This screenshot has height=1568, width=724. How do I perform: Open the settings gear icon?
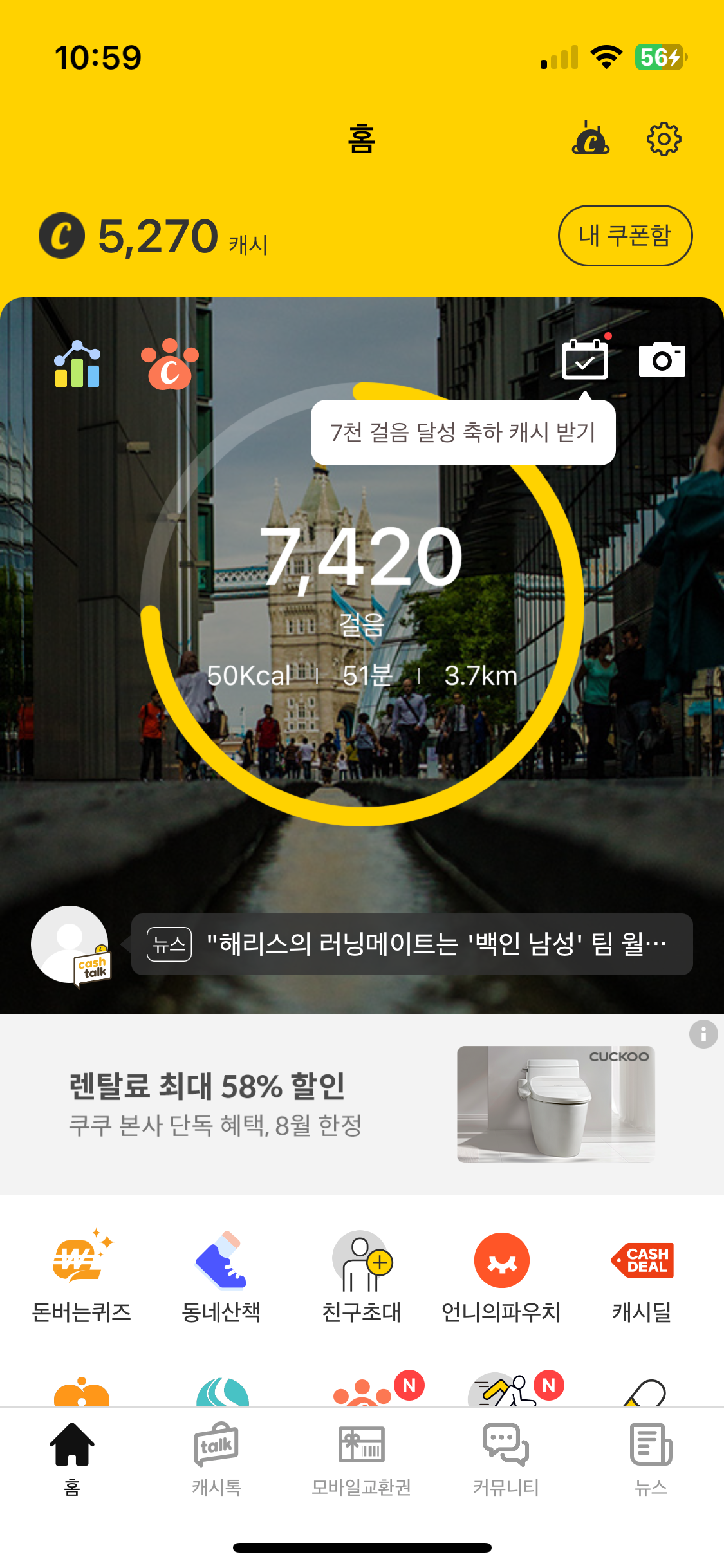(x=664, y=138)
